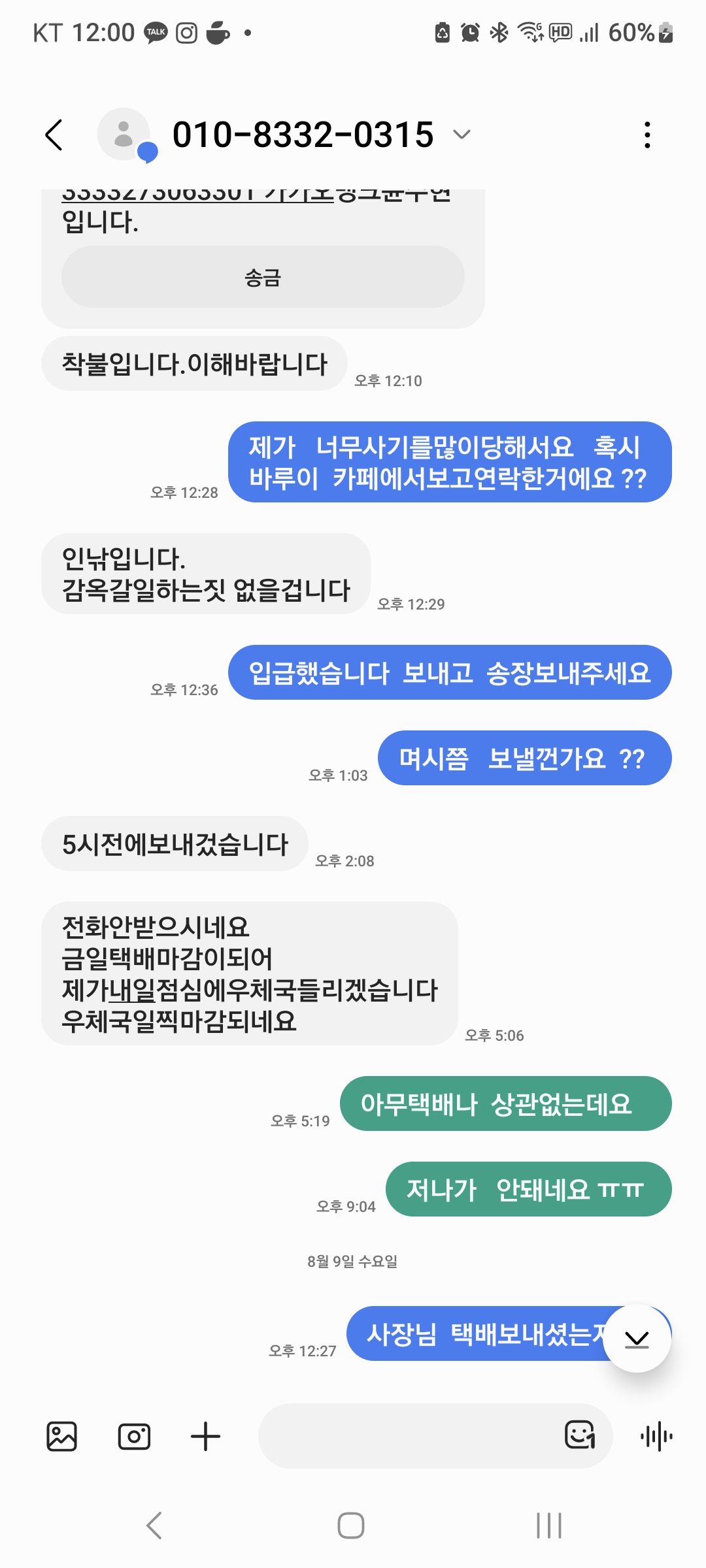The image size is (706, 1568).
Task: Open the sticker emoji picker
Action: click(579, 1435)
